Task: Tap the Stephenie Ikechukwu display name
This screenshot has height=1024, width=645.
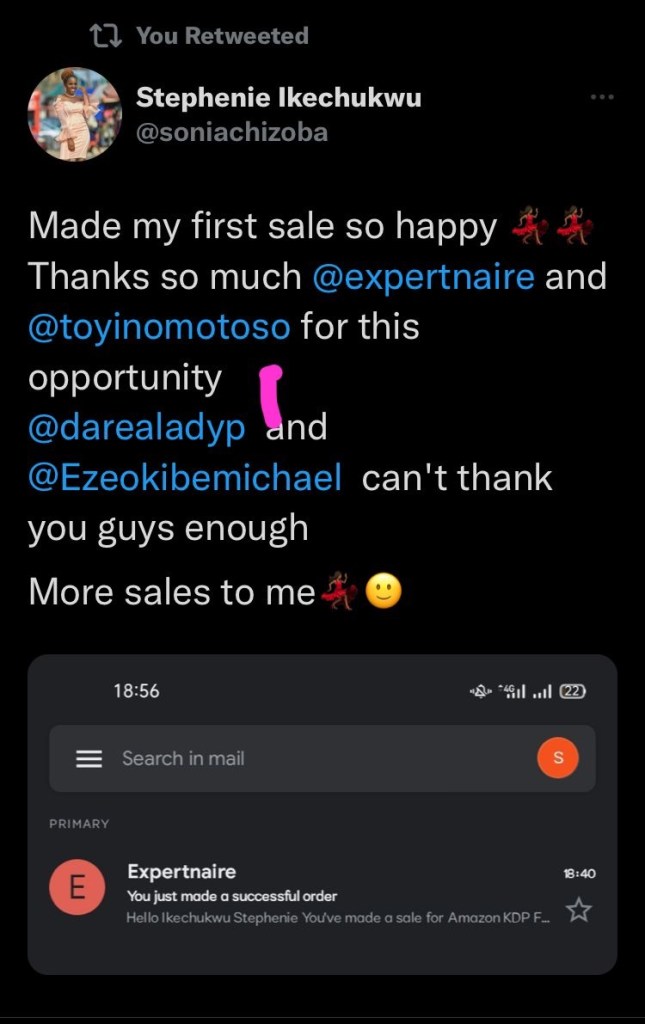Action: click(278, 98)
